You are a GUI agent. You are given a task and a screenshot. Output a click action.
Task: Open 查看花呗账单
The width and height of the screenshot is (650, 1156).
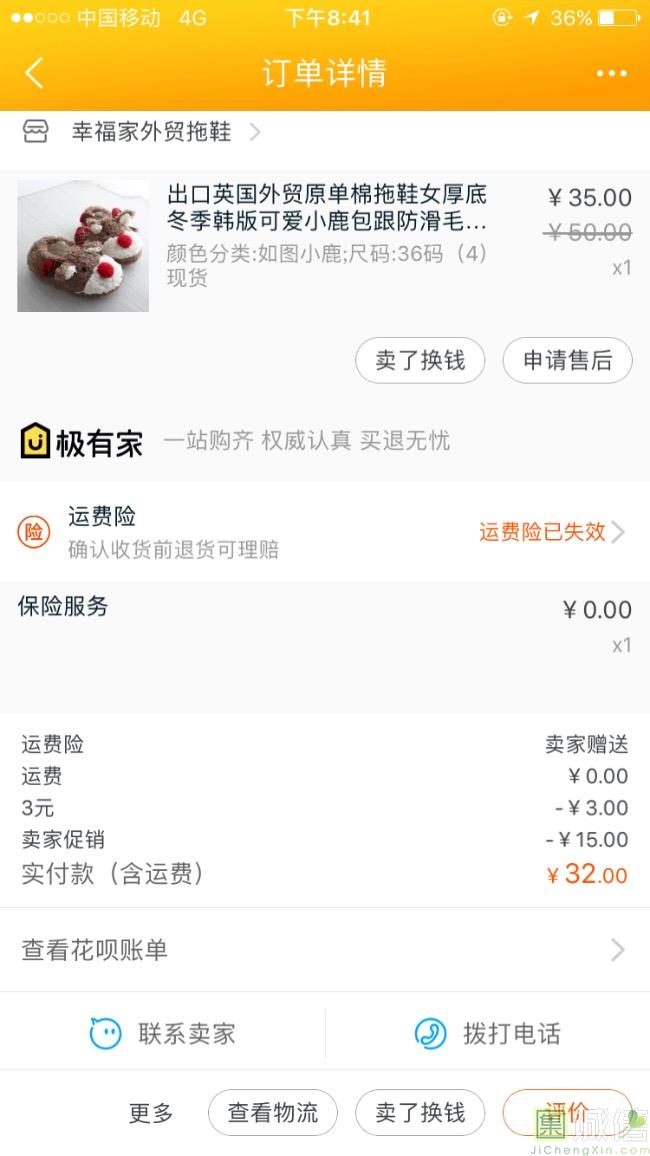coord(325,950)
